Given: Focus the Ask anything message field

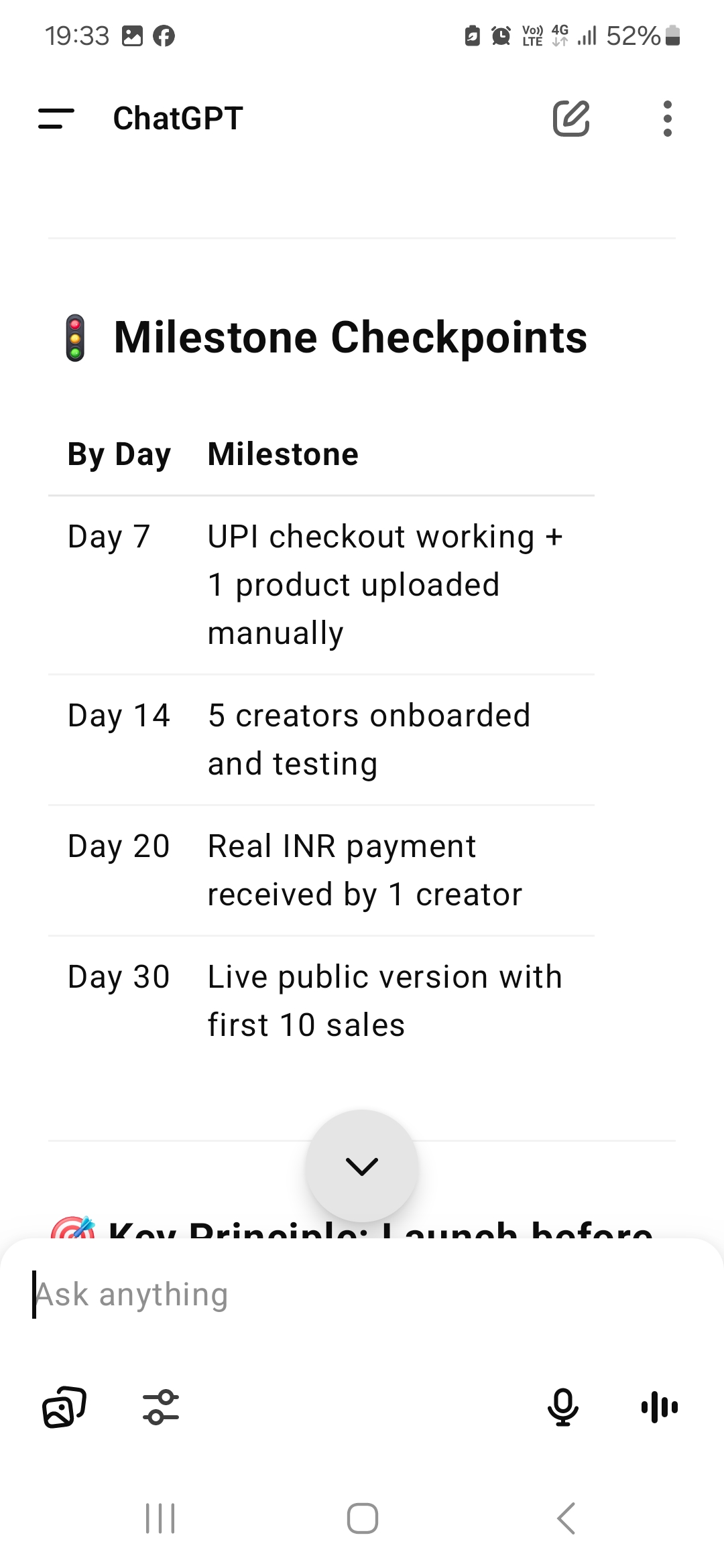Looking at the screenshot, I should coord(362,1295).
